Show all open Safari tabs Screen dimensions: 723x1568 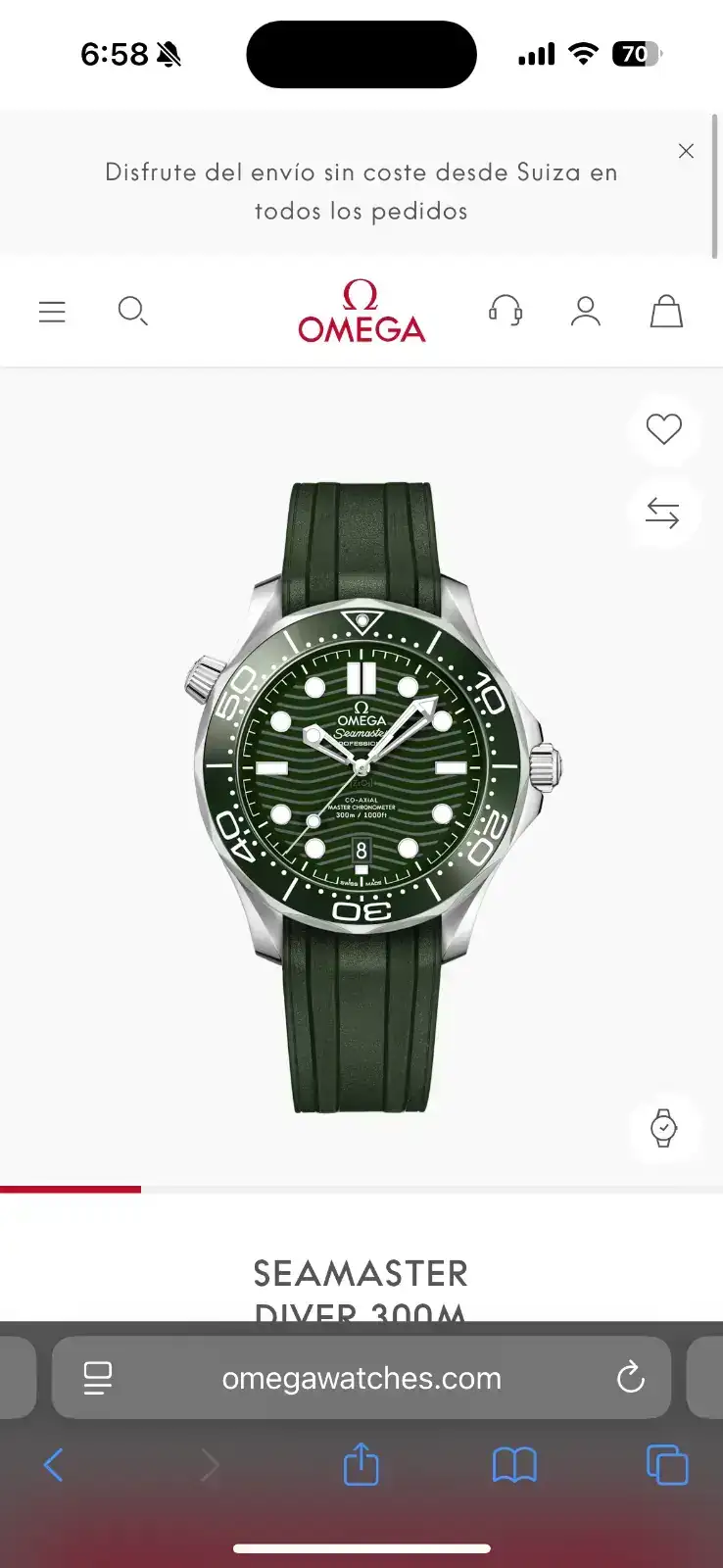click(667, 1466)
